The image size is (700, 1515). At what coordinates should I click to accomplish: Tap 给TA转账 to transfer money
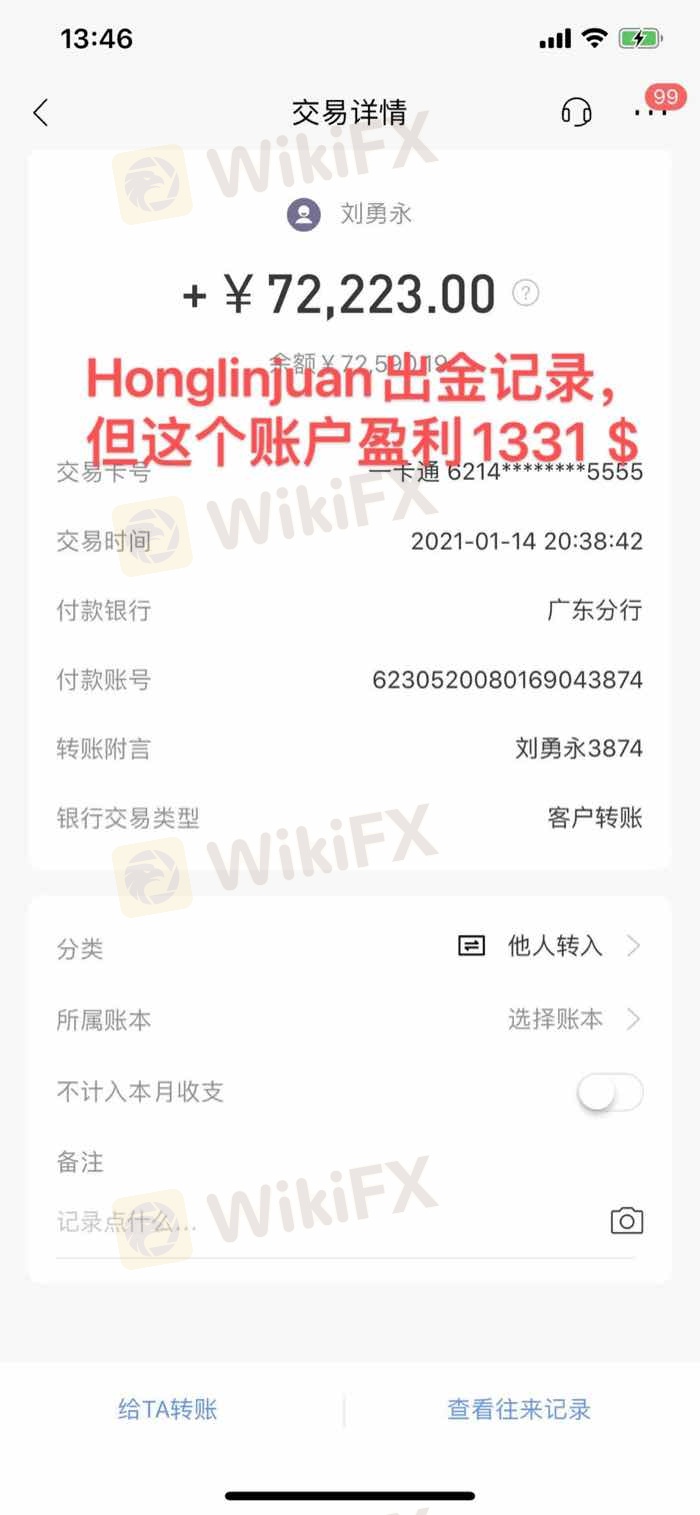click(x=168, y=1410)
